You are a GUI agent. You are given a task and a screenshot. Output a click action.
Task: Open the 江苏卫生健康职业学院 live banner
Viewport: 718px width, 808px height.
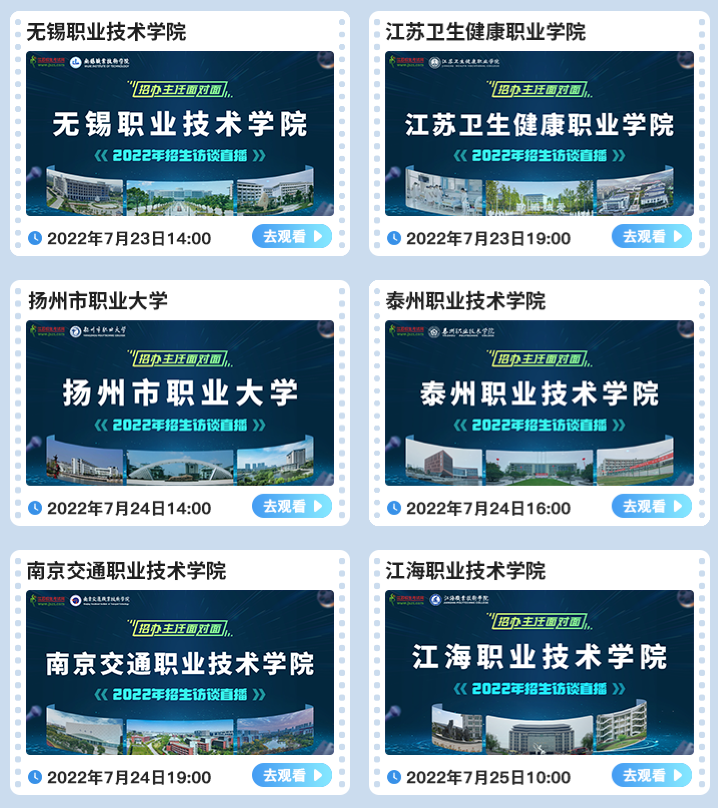[539, 134]
